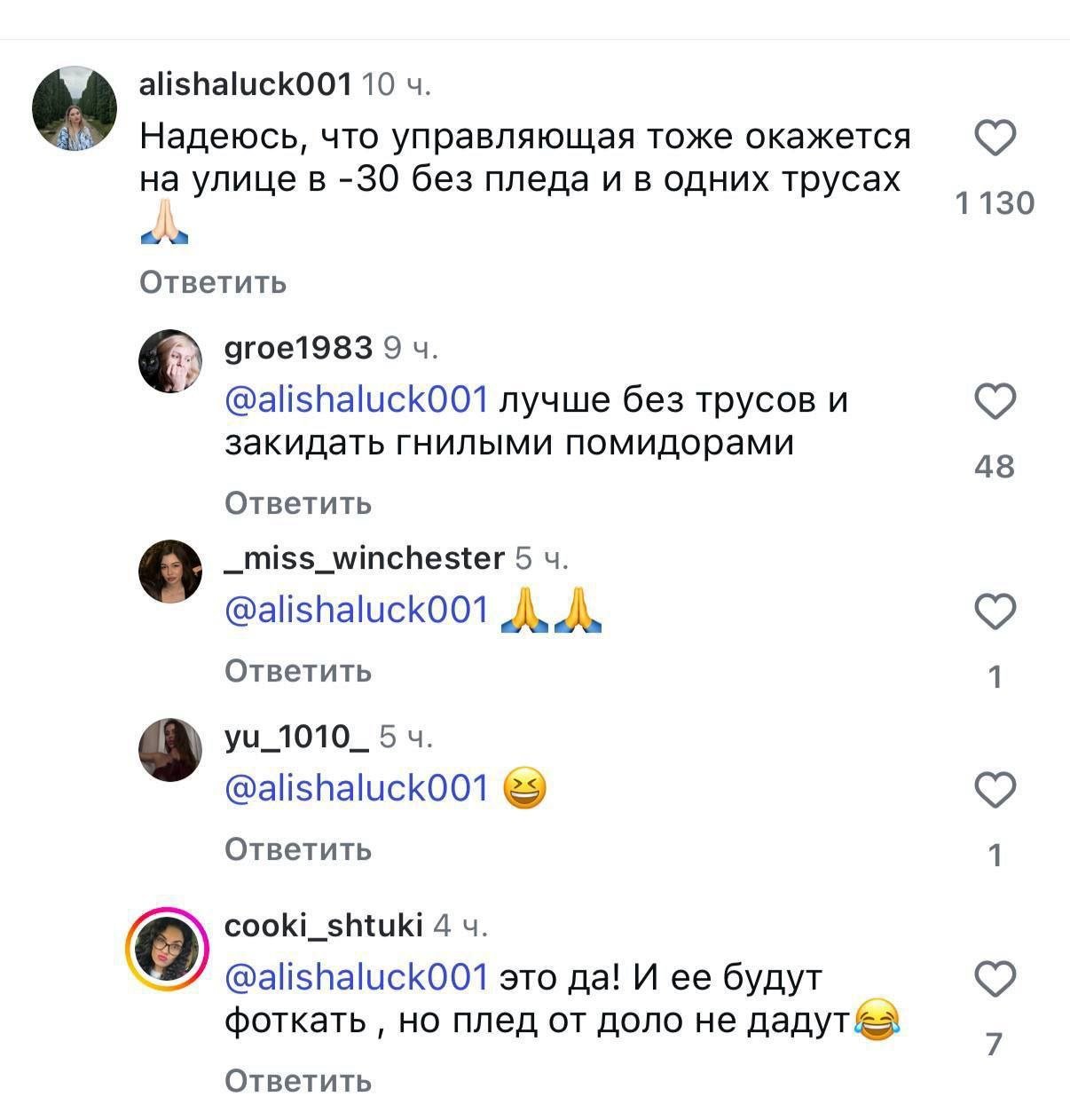Tap Ответить under _miss_winchester's reply
Image resolution: width=1070 pixels, height=1120 pixels.
298,671
